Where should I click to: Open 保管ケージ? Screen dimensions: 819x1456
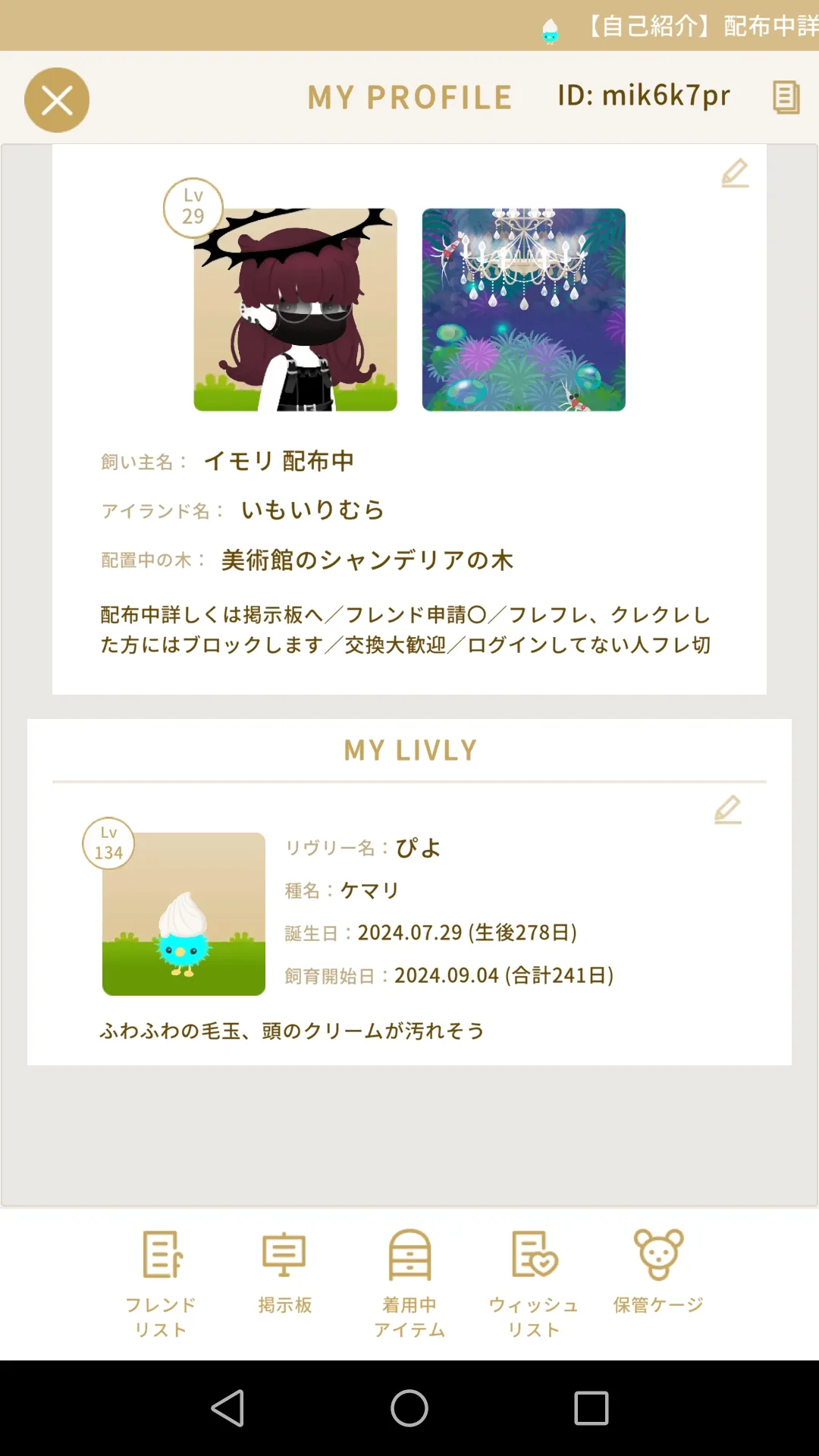coord(658,1272)
